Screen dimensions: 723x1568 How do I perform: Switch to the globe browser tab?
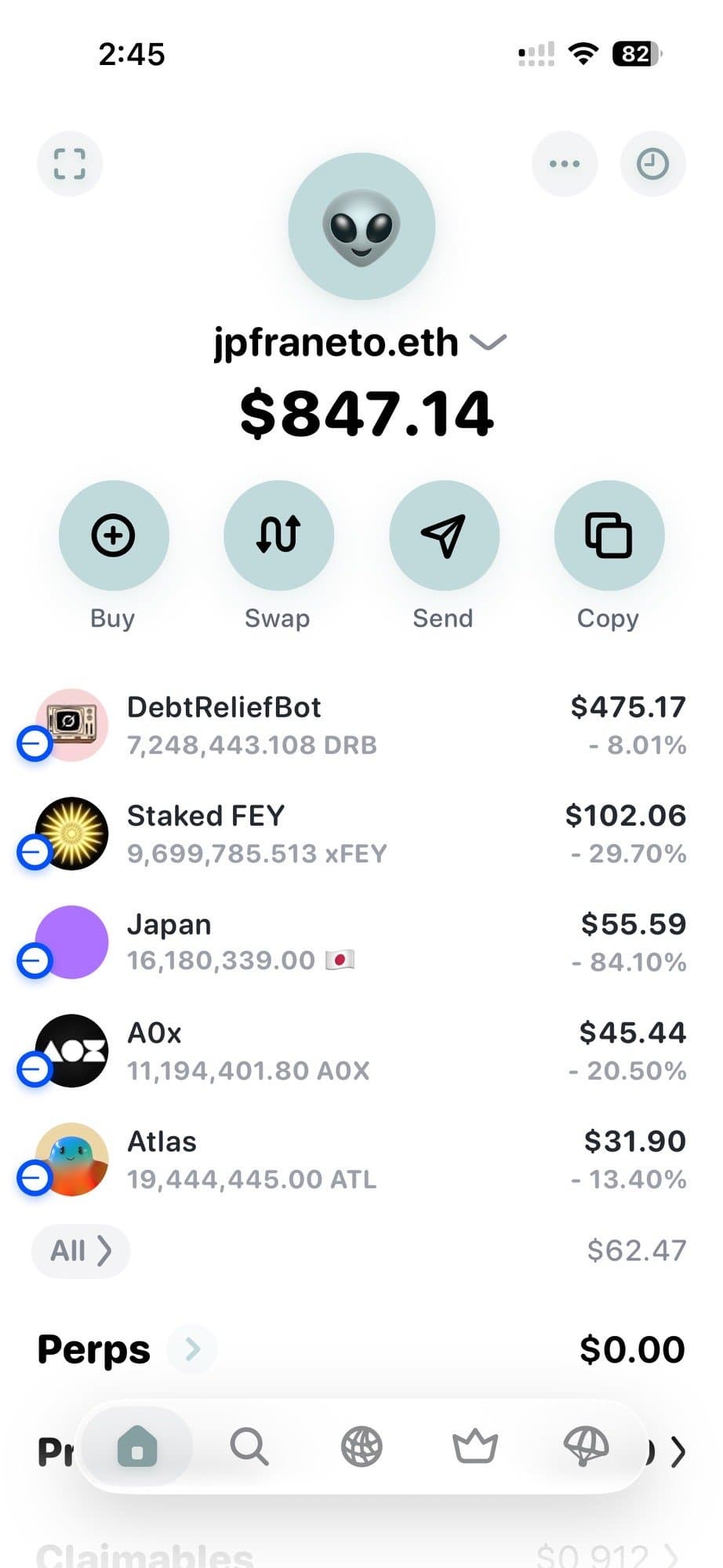[x=361, y=1446]
